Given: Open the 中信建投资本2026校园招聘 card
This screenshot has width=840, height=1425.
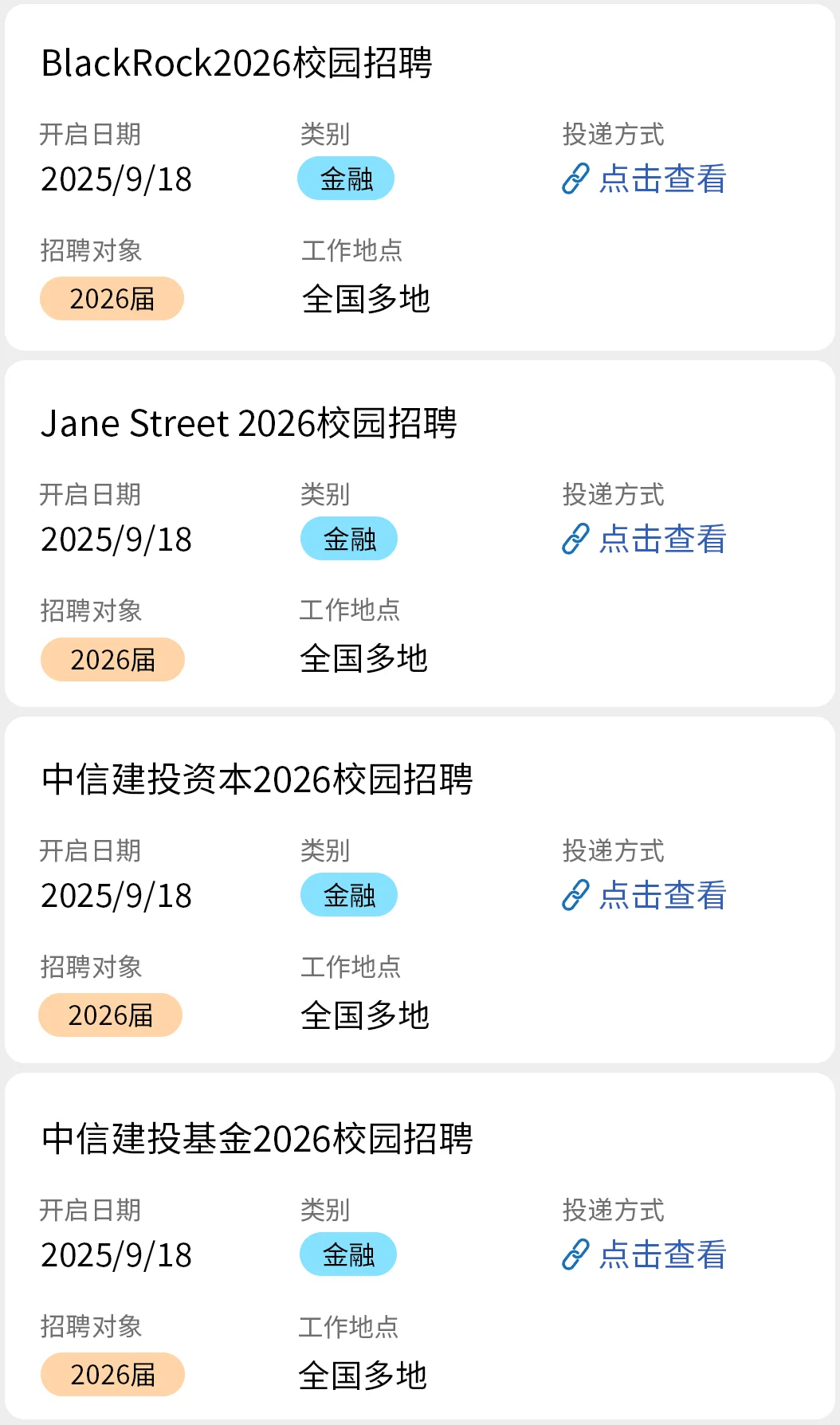Looking at the screenshot, I should coord(257,779).
